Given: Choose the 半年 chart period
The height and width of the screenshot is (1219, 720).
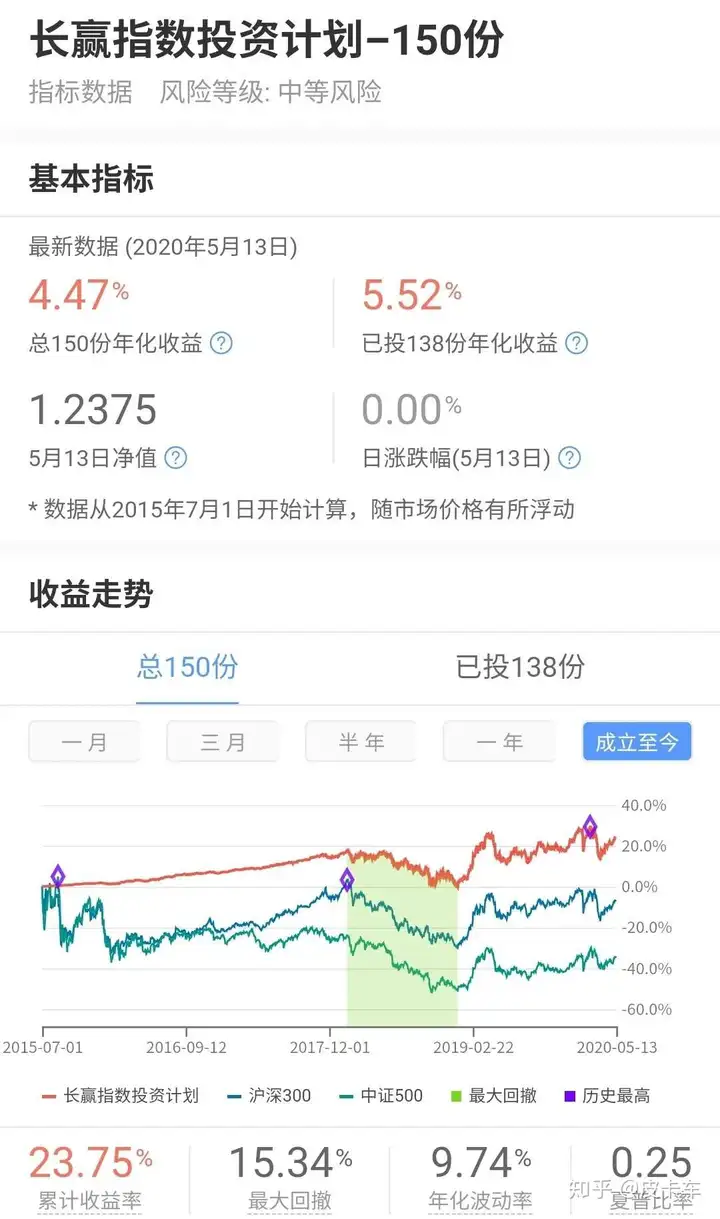Looking at the screenshot, I should 361,742.
